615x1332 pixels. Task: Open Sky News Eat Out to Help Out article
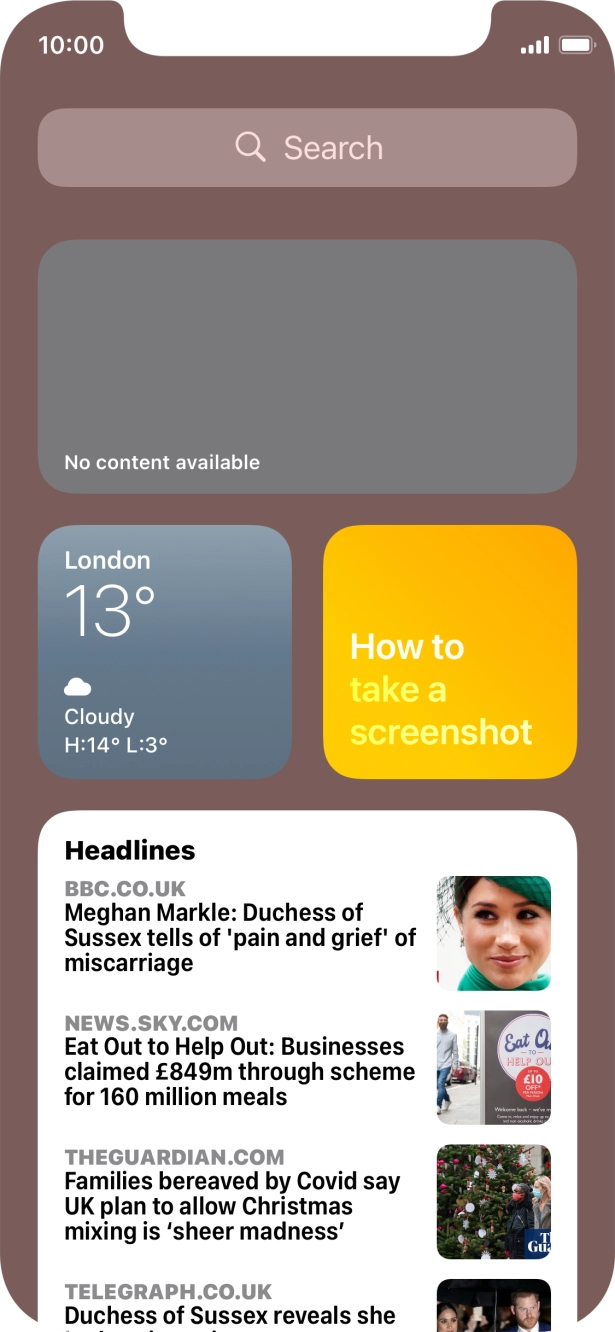(240, 1071)
